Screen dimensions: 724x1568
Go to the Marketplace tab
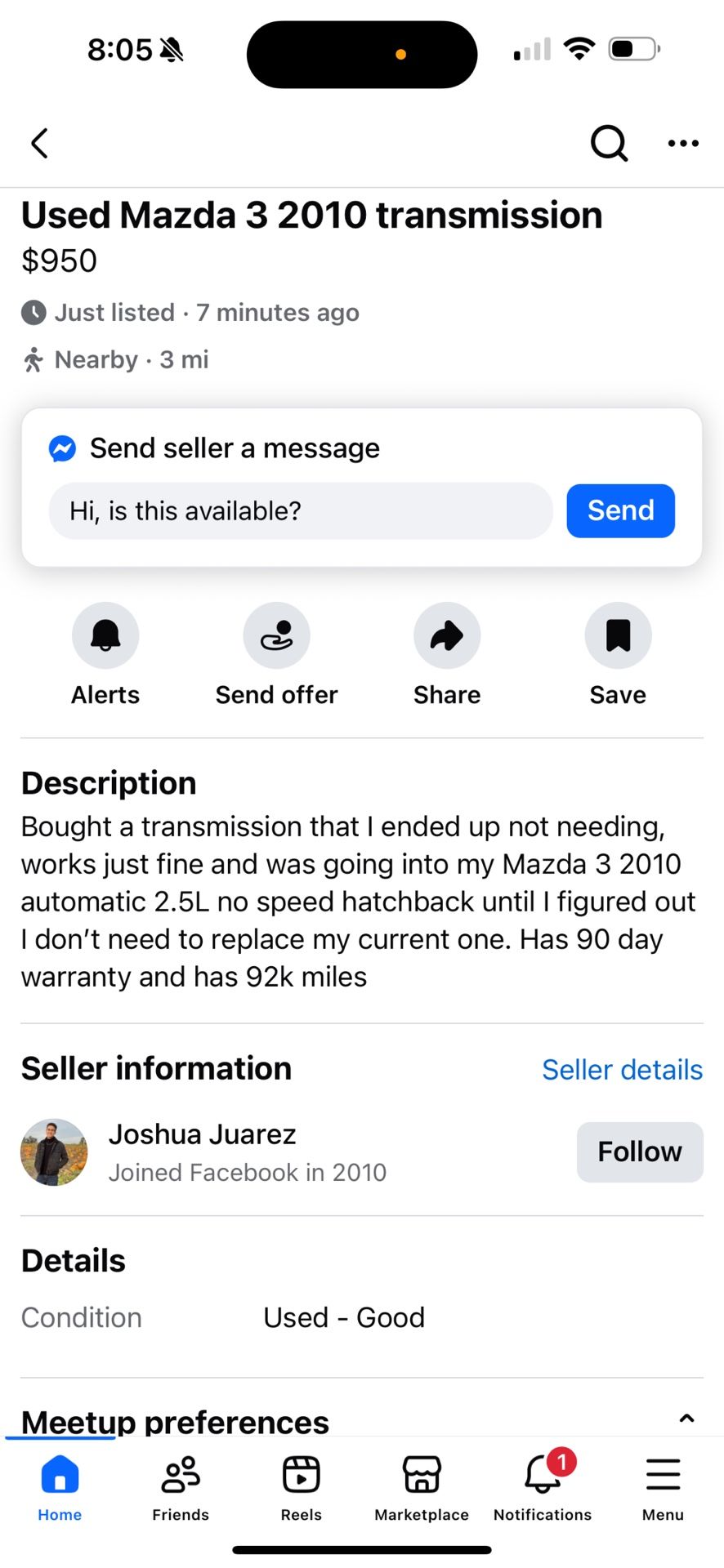422,1488
